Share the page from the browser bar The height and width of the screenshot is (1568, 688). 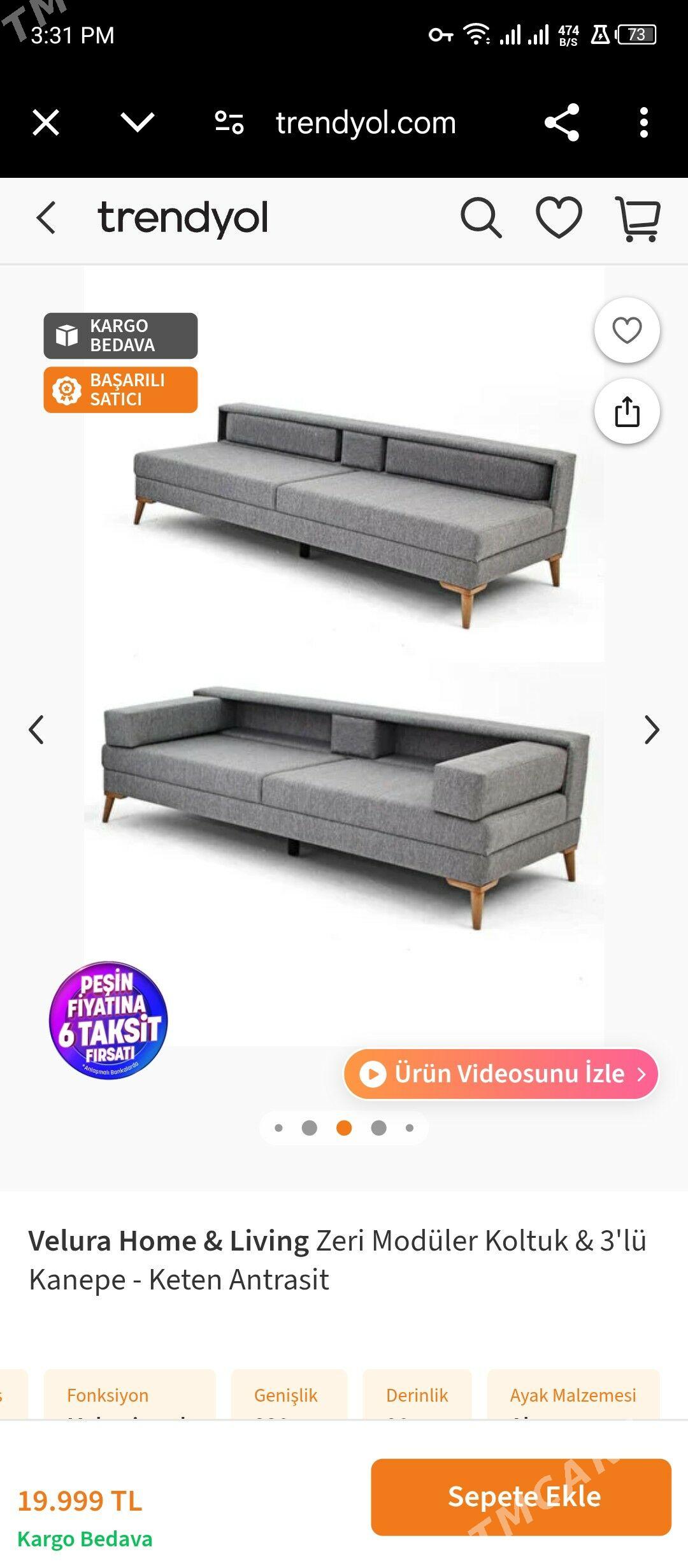(562, 122)
